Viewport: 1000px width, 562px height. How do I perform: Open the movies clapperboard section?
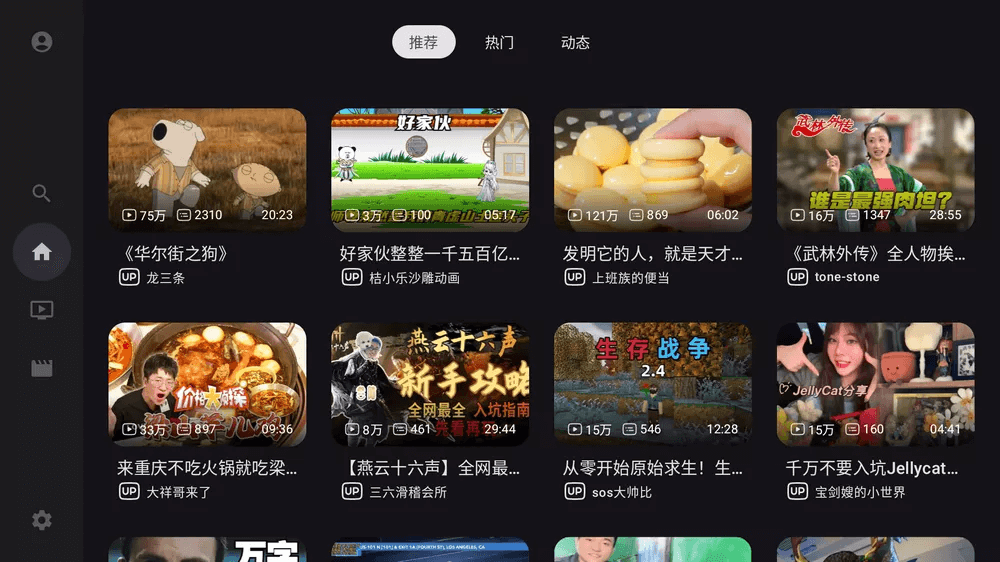coord(41,368)
